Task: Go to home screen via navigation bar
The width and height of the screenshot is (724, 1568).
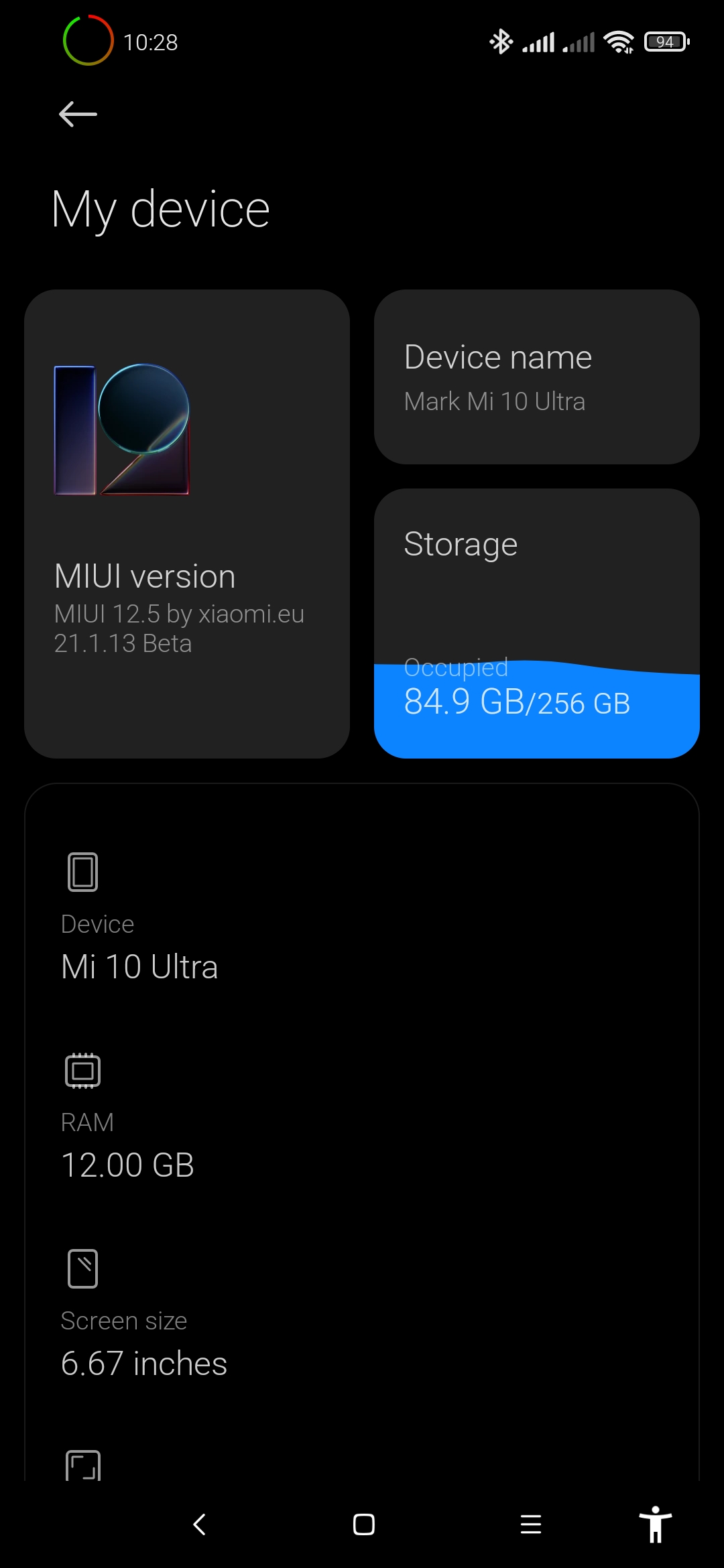Action: [363, 1524]
